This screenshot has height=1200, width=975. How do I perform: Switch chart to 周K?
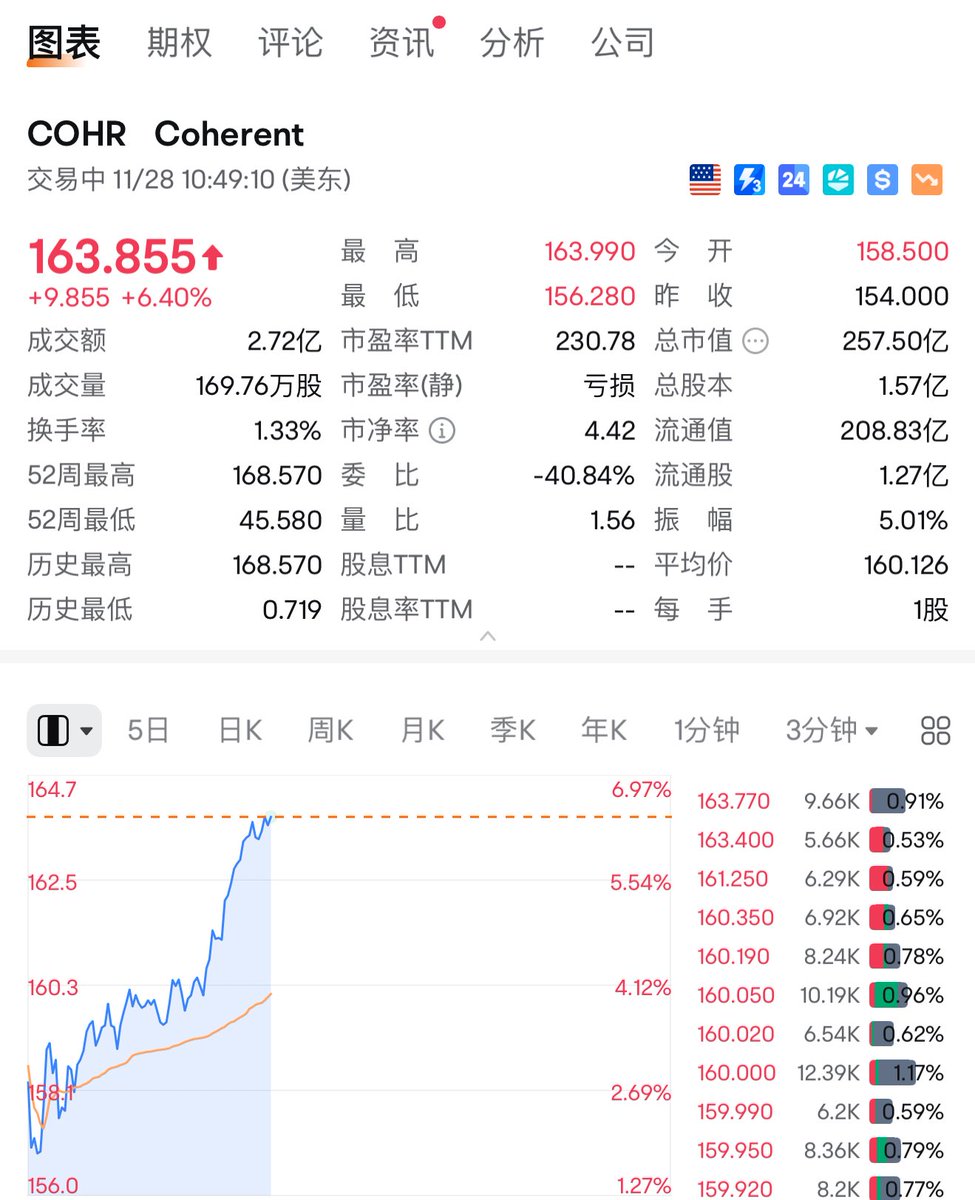(x=330, y=731)
